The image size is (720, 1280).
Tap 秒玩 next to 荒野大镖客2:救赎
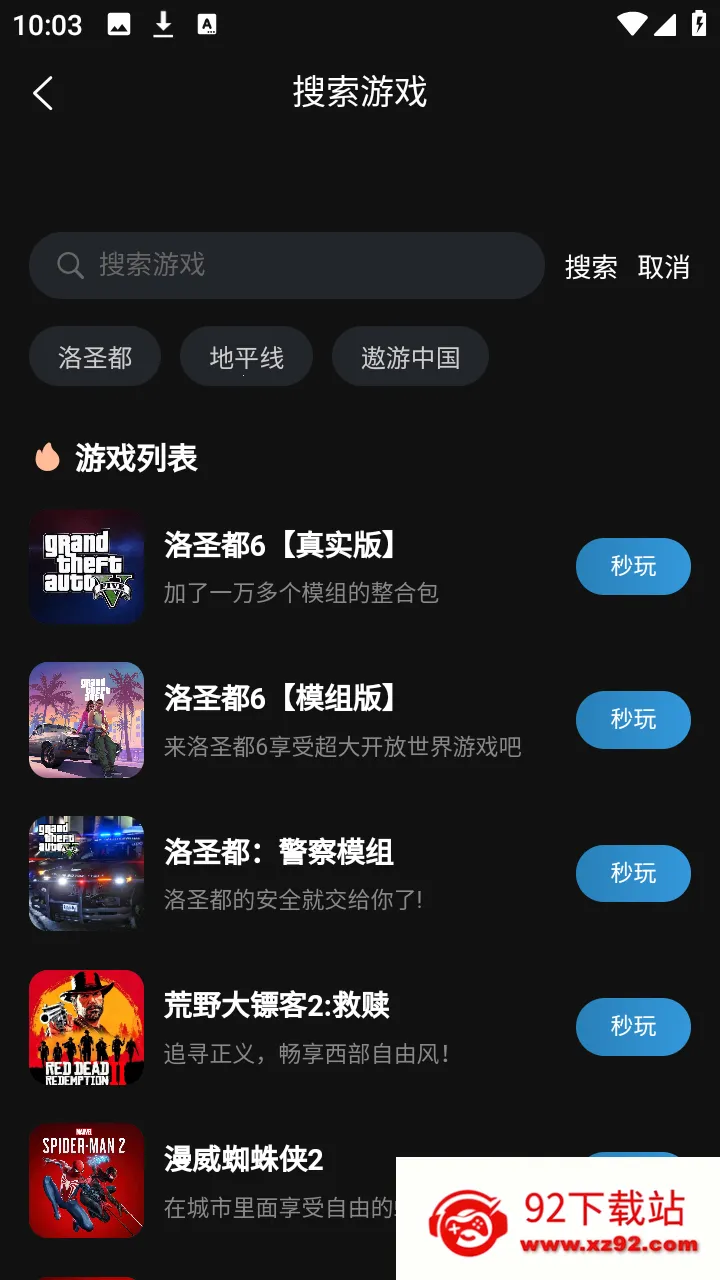633,1027
